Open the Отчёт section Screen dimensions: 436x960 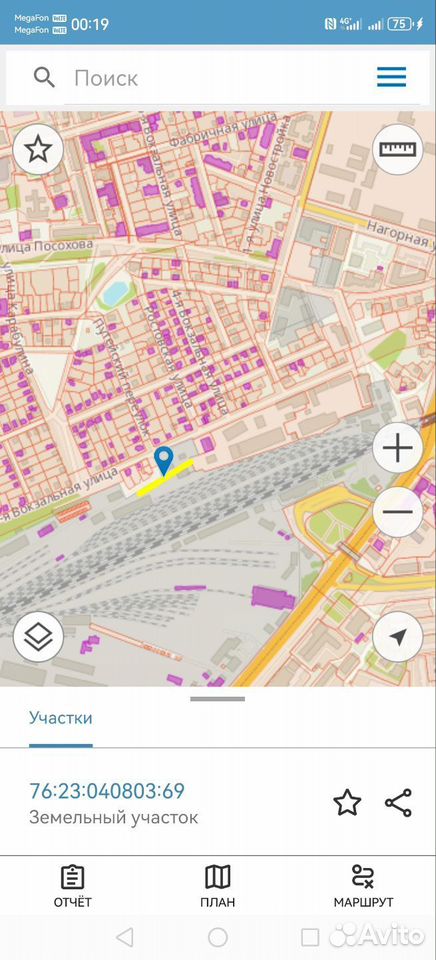tap(73, 887)
